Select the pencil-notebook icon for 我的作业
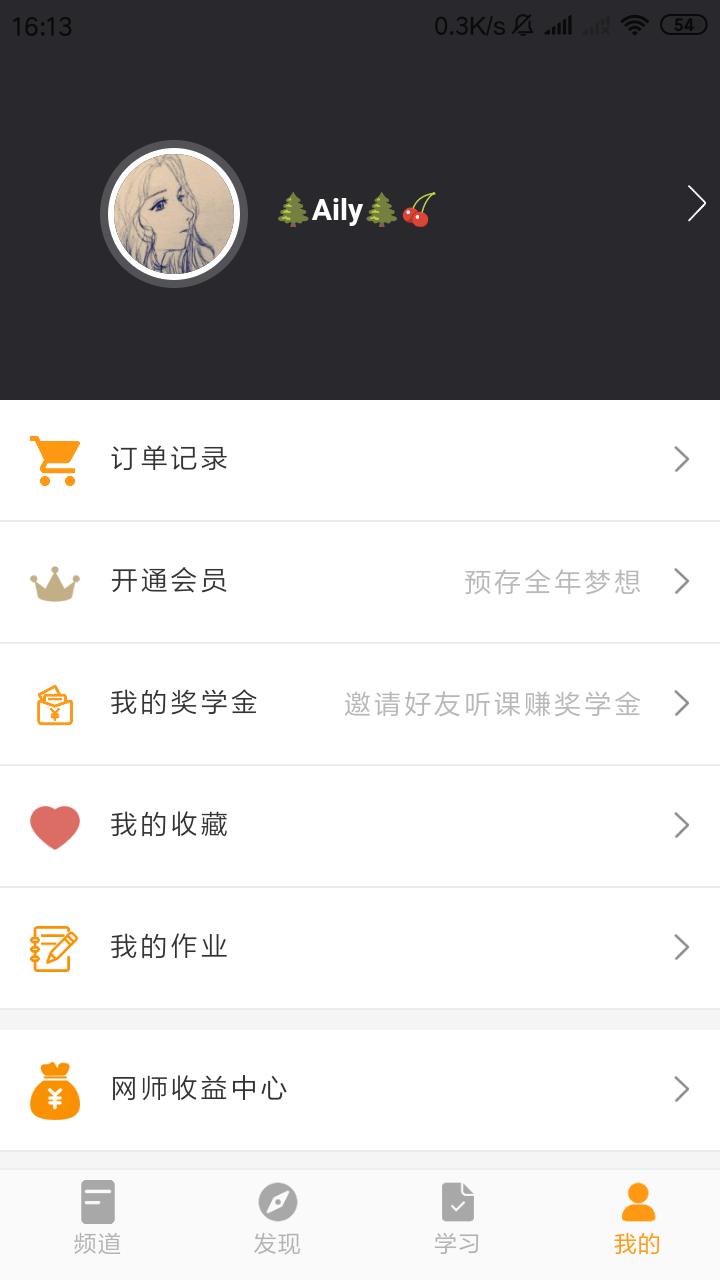The width and height of the screenshot is (720, 1280). click(55, 947)
